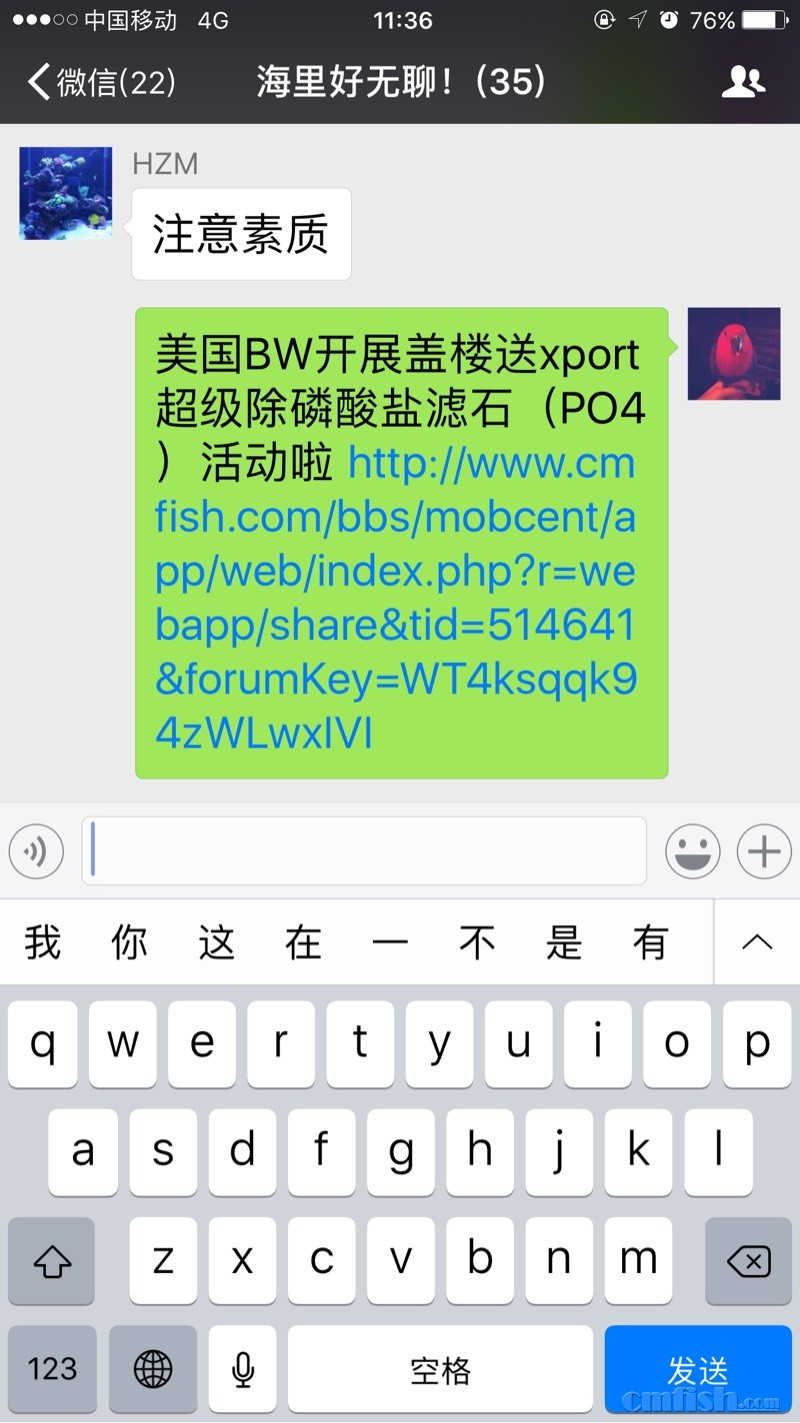Image resolution: width=800 pixels, height=1423 pixels.
Task: Tap 发送 to send the message
Action: click(697, 1369)
